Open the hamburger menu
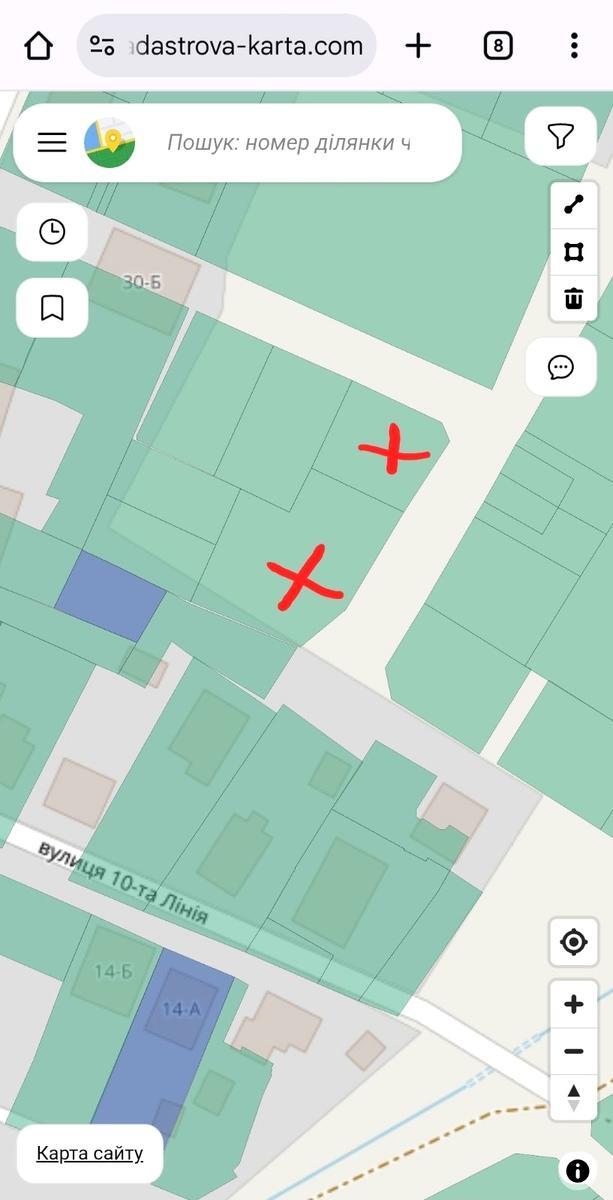The width and height of the screenshot is (613, 1200). [52, 142]
